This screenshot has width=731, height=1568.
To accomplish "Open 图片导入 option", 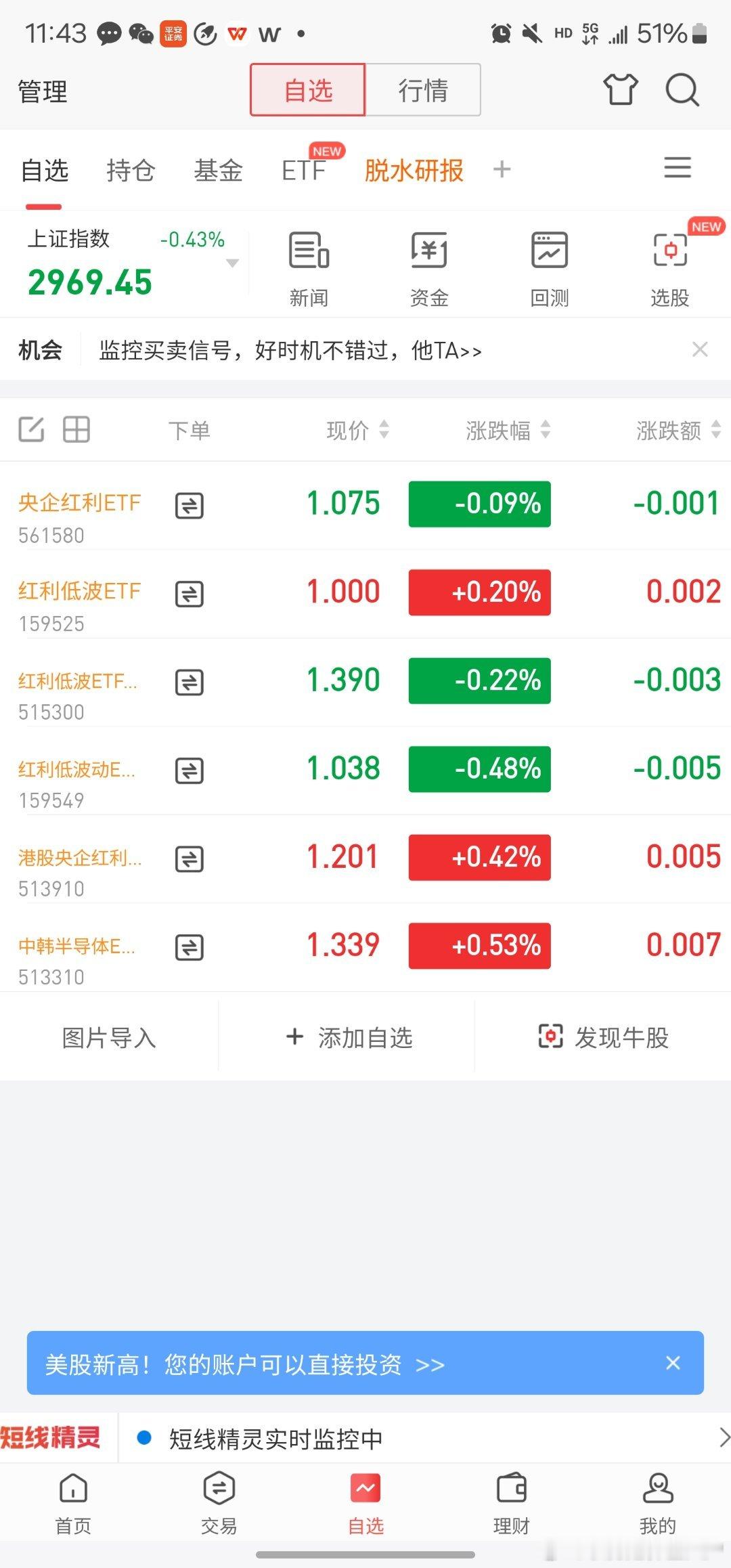I will (109, 1037).
